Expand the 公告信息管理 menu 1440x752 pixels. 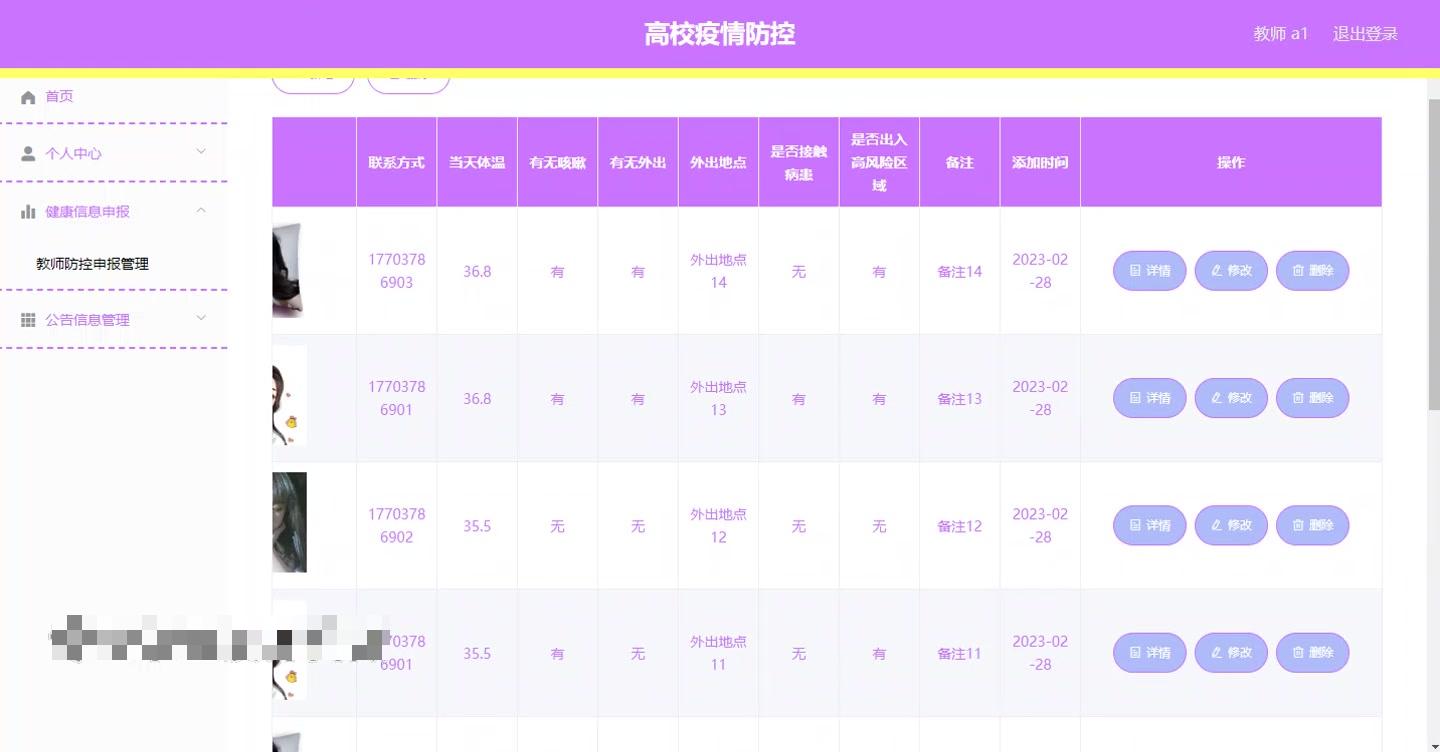(x=114, y=320)
